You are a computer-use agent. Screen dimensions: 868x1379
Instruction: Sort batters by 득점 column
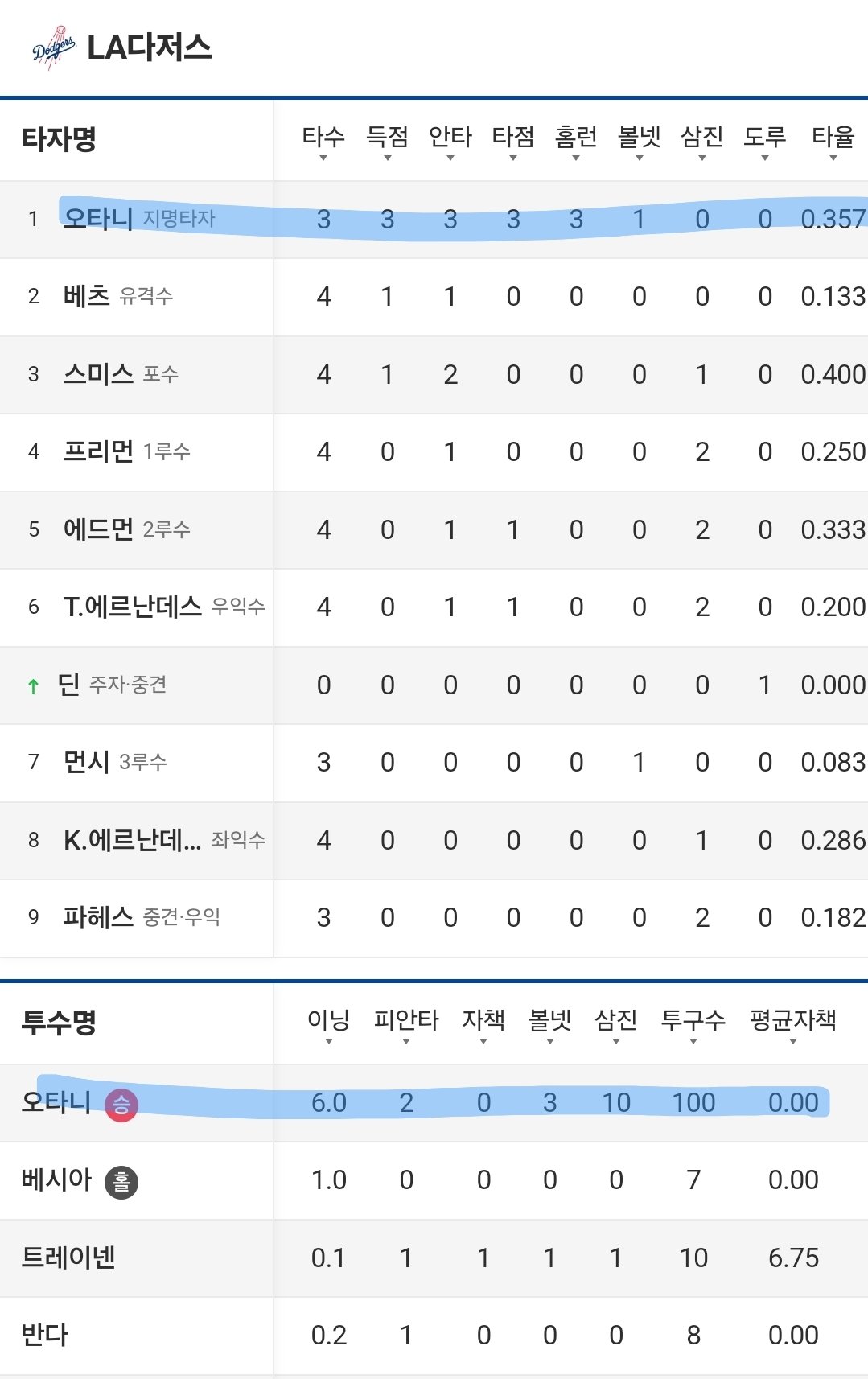pos(387,141)
